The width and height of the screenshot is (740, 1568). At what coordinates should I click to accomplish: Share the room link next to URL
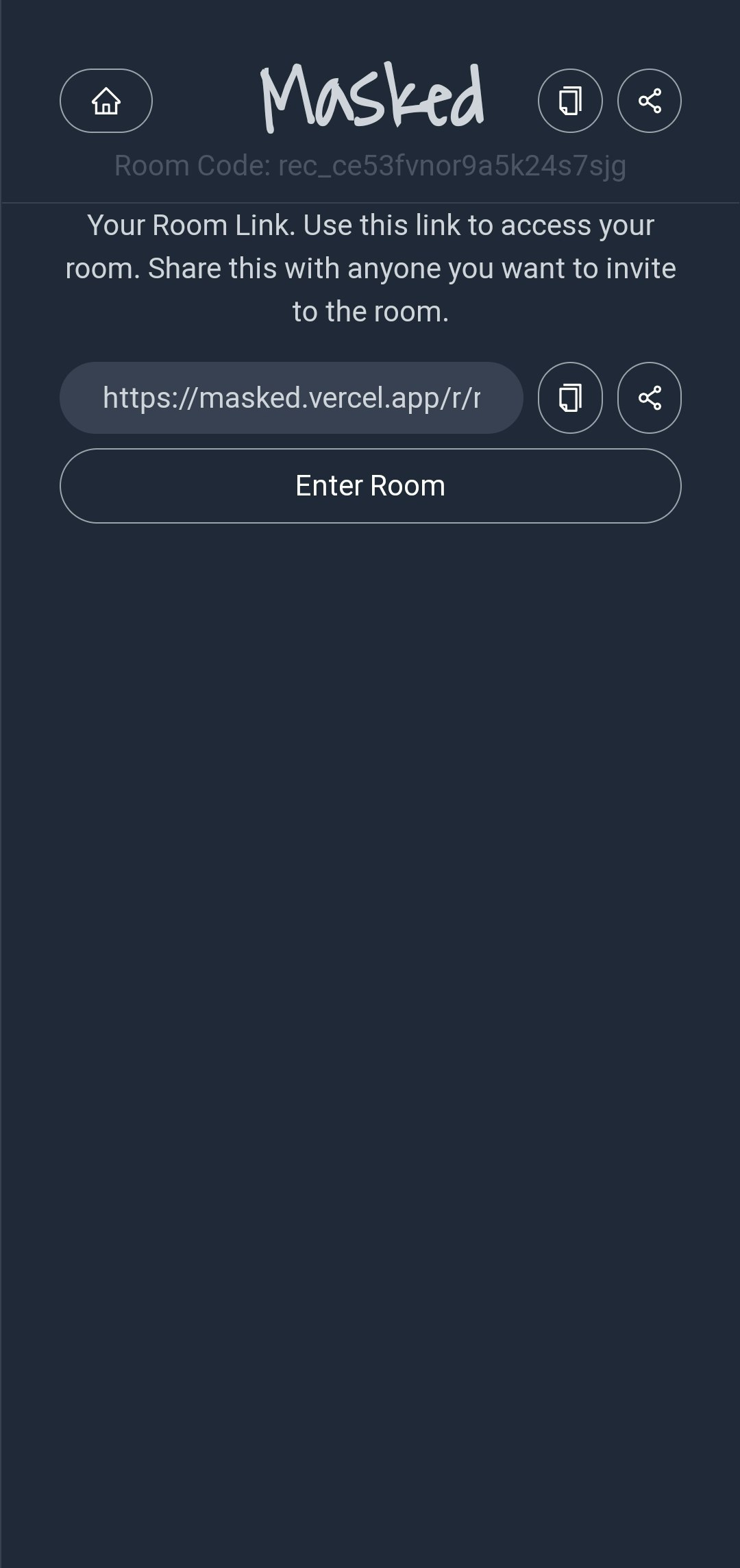[649, 397]
